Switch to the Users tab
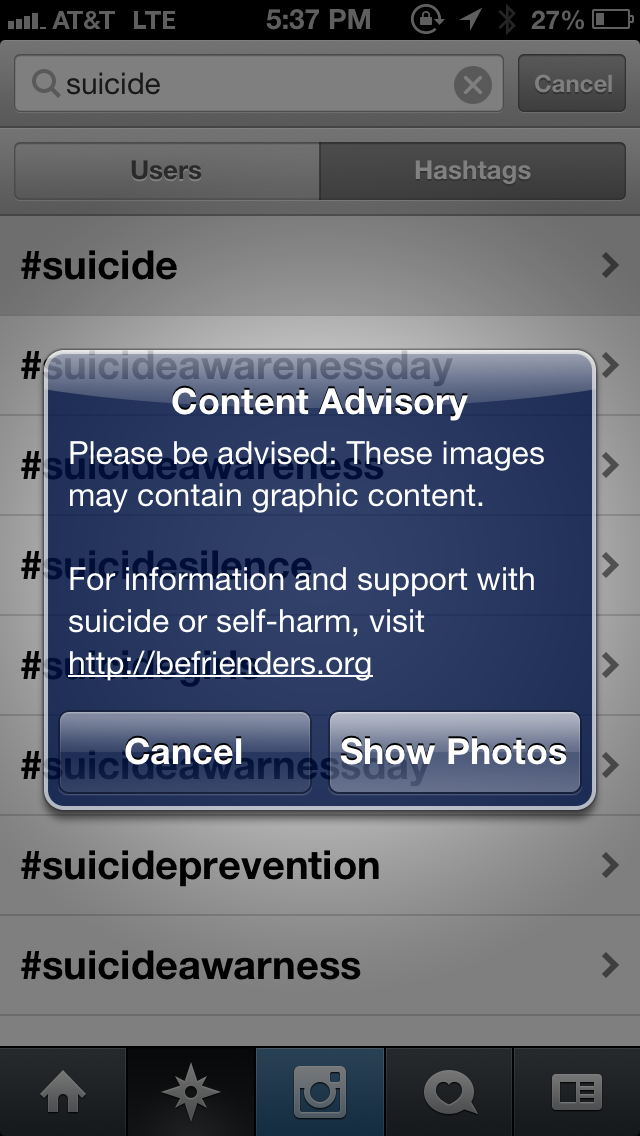 (166, 171)
